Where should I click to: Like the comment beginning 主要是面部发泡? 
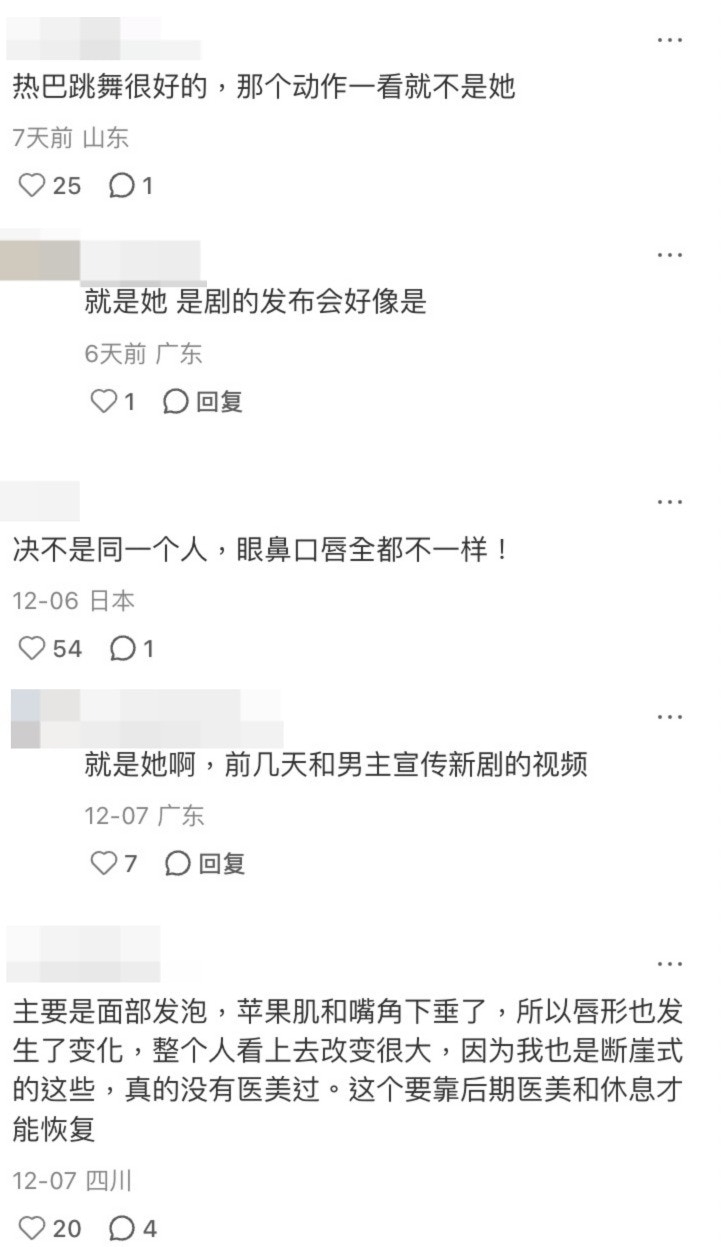(33, 1228)
